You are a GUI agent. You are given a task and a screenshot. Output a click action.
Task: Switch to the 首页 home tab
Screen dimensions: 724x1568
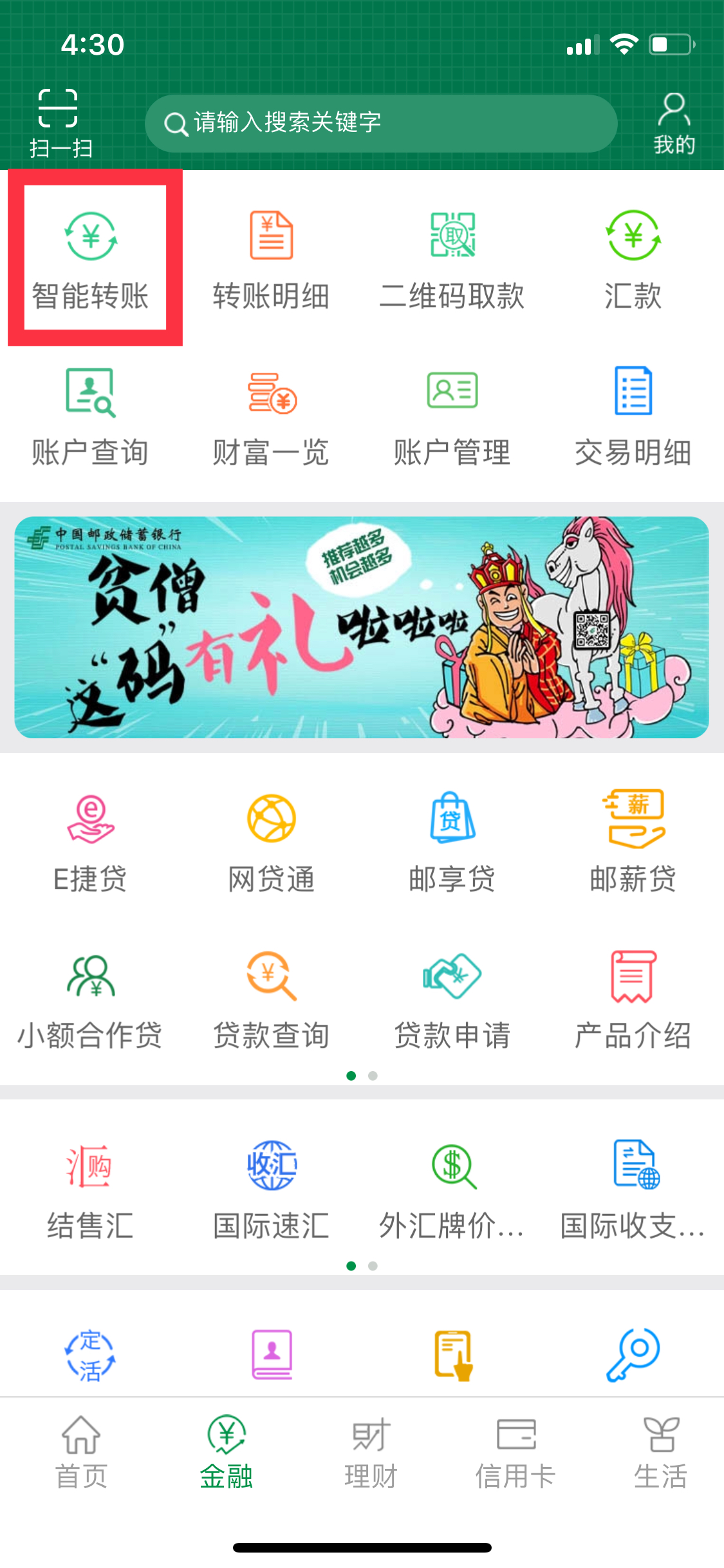click(81, 1452)
